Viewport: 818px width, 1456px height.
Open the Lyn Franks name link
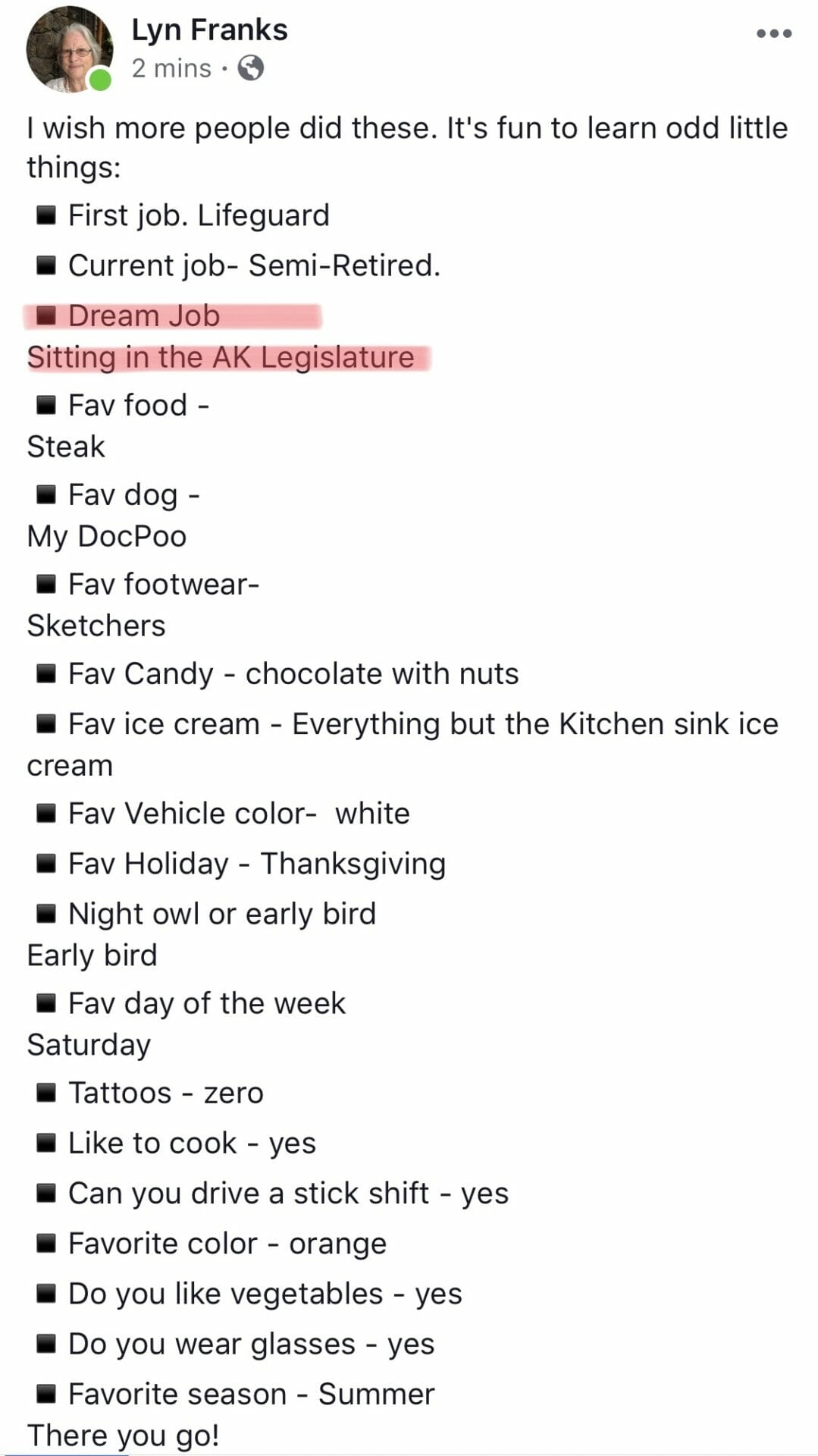coord(209,30)
